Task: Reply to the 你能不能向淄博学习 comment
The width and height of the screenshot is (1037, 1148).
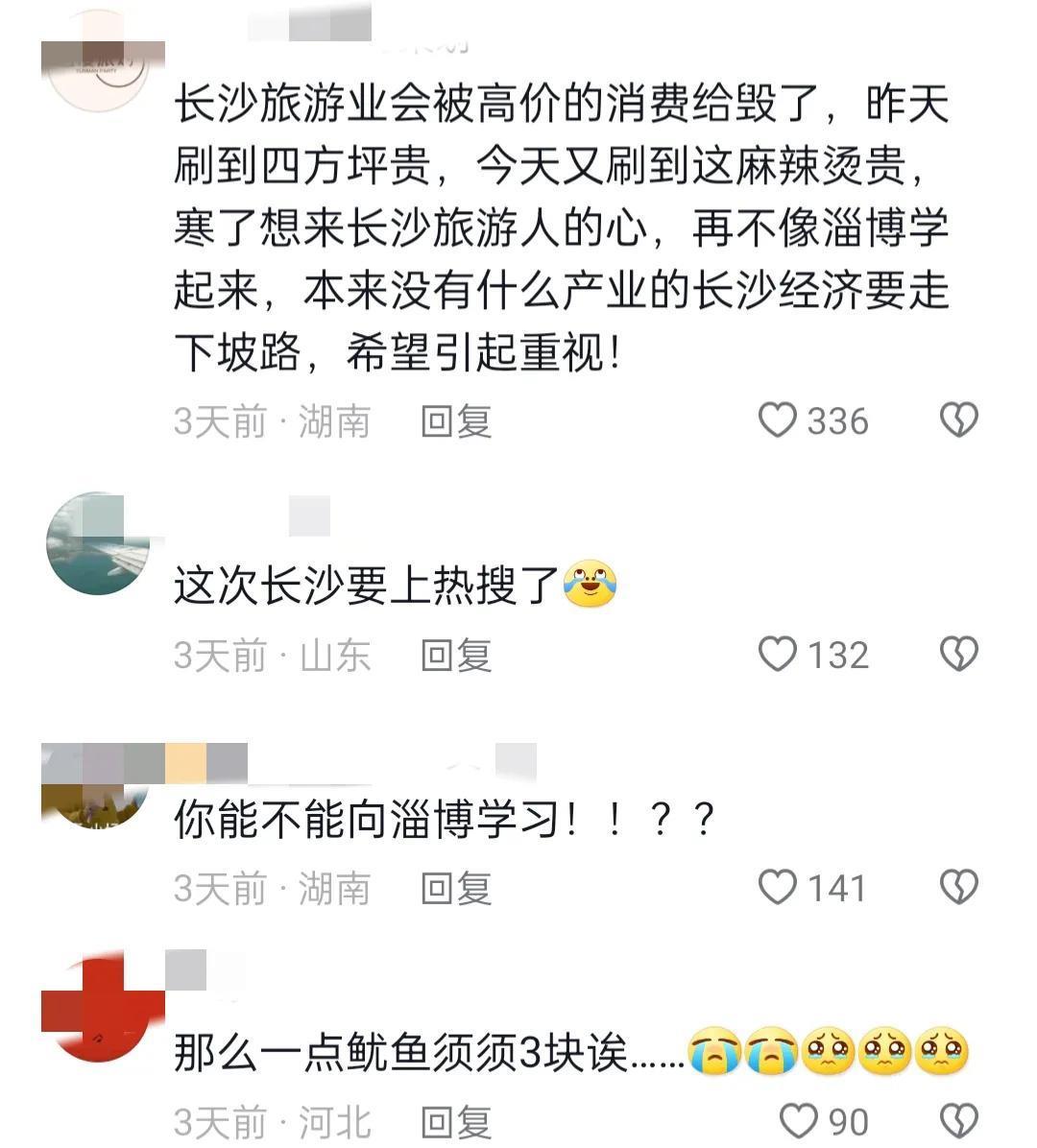Action: (456, 889)
